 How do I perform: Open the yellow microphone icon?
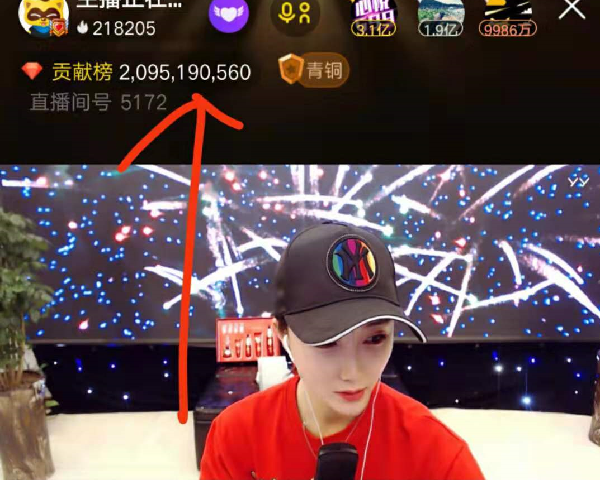click(295, 13)
